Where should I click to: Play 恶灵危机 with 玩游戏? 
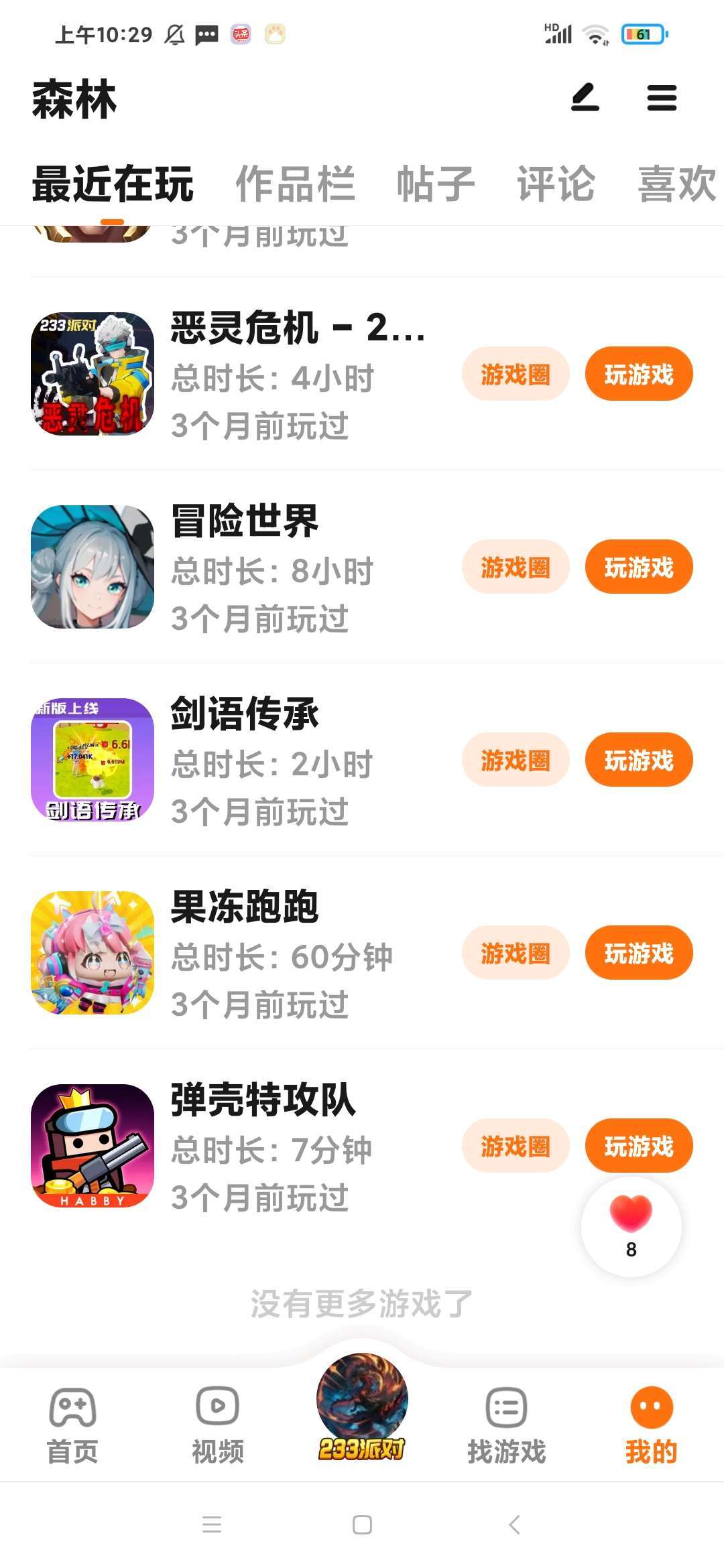pyautogui.click(x=639, y=374)
